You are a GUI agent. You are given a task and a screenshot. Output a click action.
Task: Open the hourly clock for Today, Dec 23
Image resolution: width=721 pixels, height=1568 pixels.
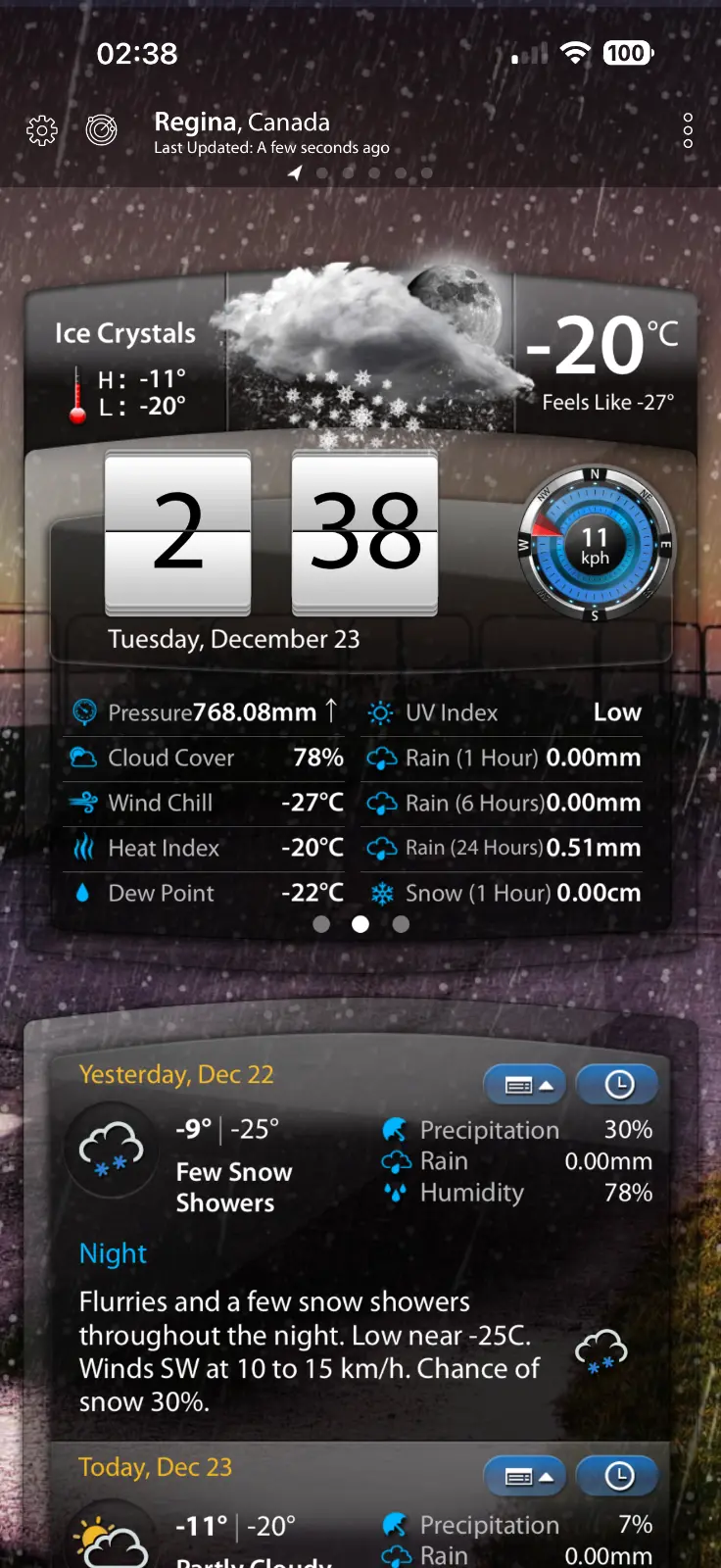pyautogui.click(x=618, y=1476)
